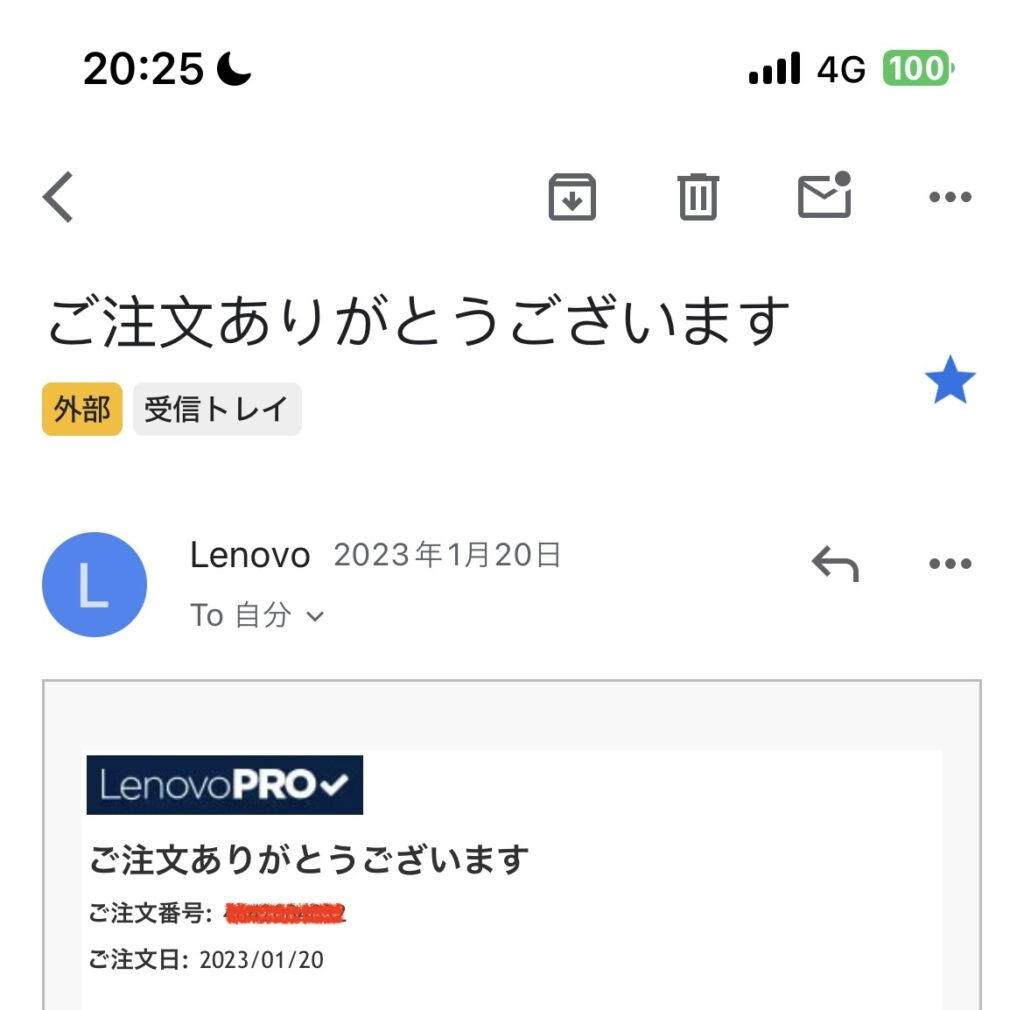Open the Lenovo message options menu
This screenshot has width=1024, height=1010.
[949, 565]
